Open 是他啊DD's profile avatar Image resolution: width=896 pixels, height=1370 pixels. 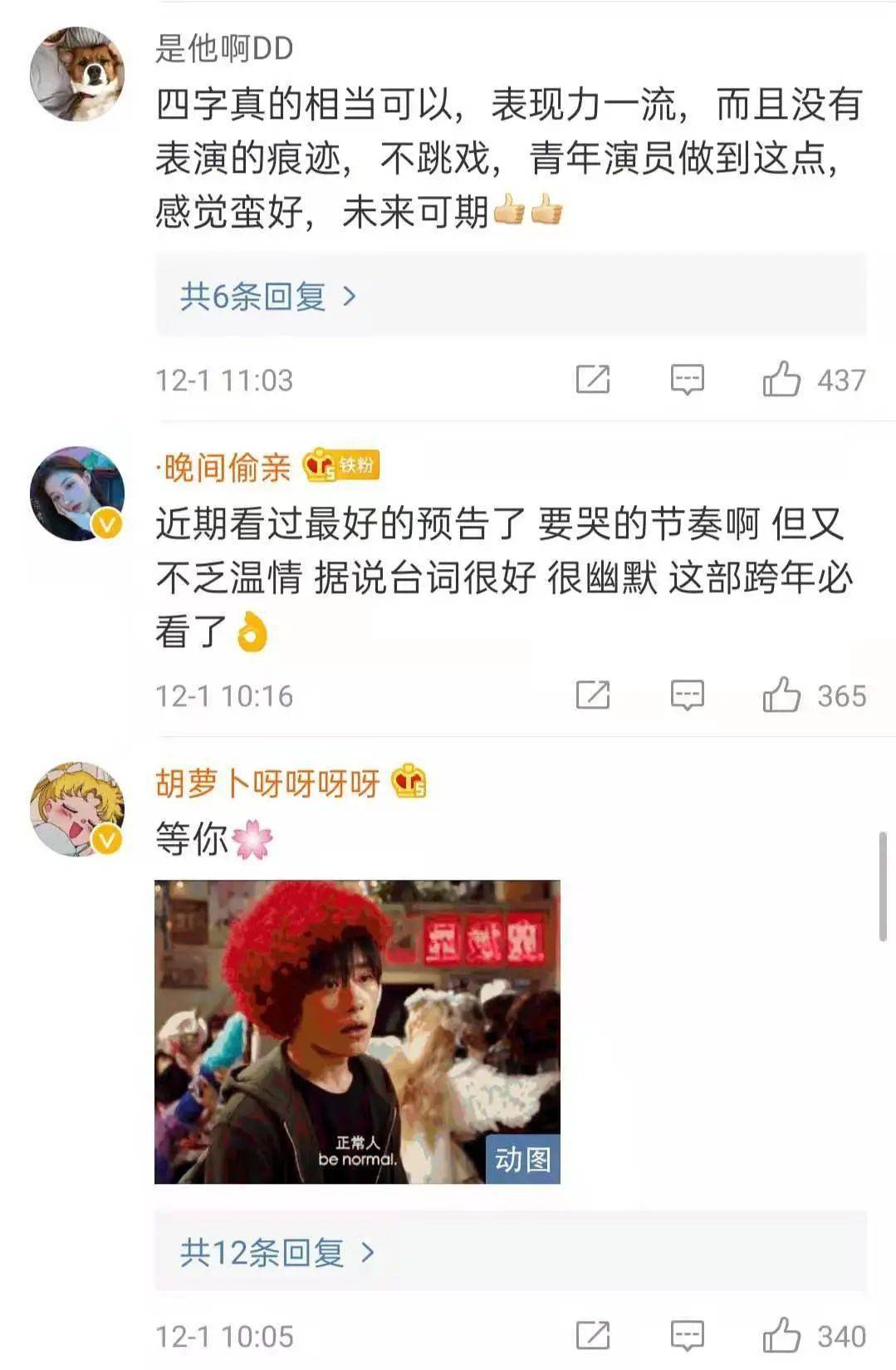[77, 74]
